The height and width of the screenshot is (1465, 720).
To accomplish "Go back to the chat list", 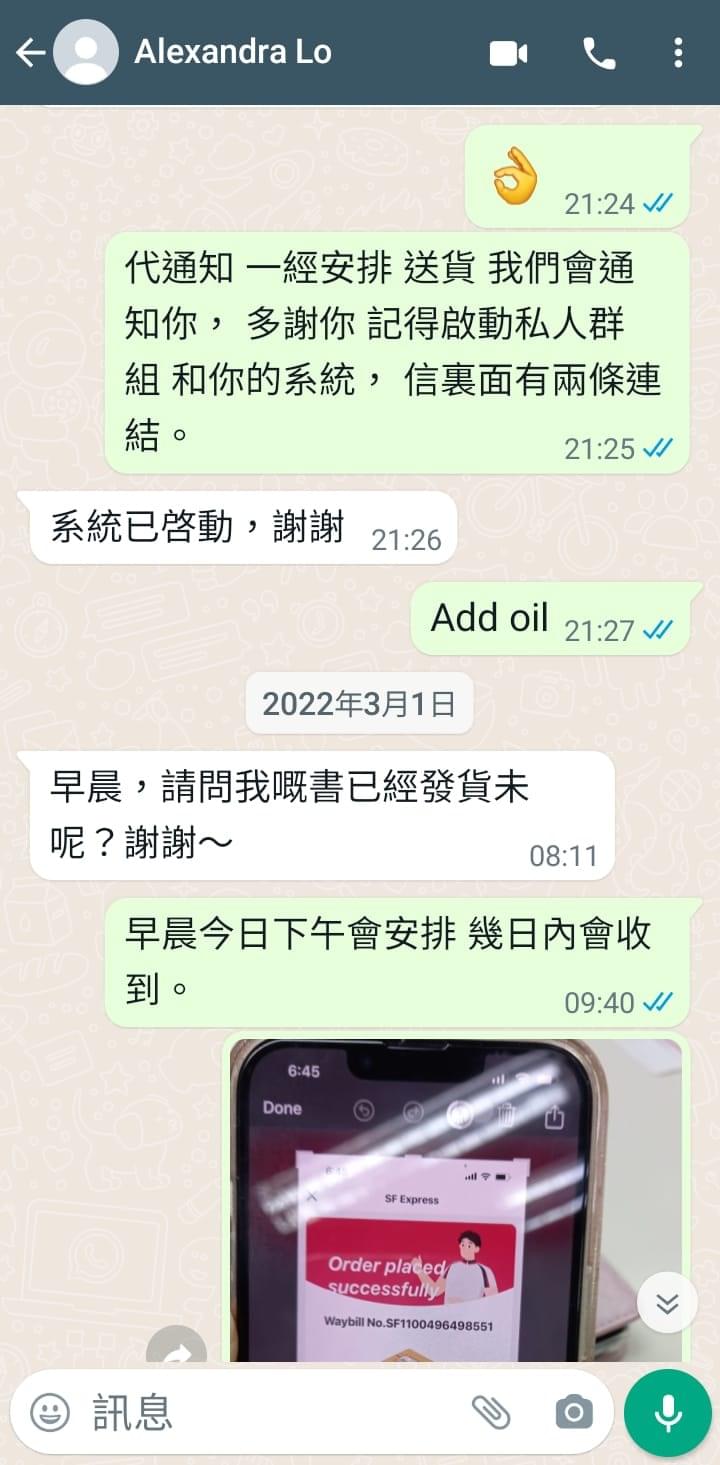I will (30, 53).
